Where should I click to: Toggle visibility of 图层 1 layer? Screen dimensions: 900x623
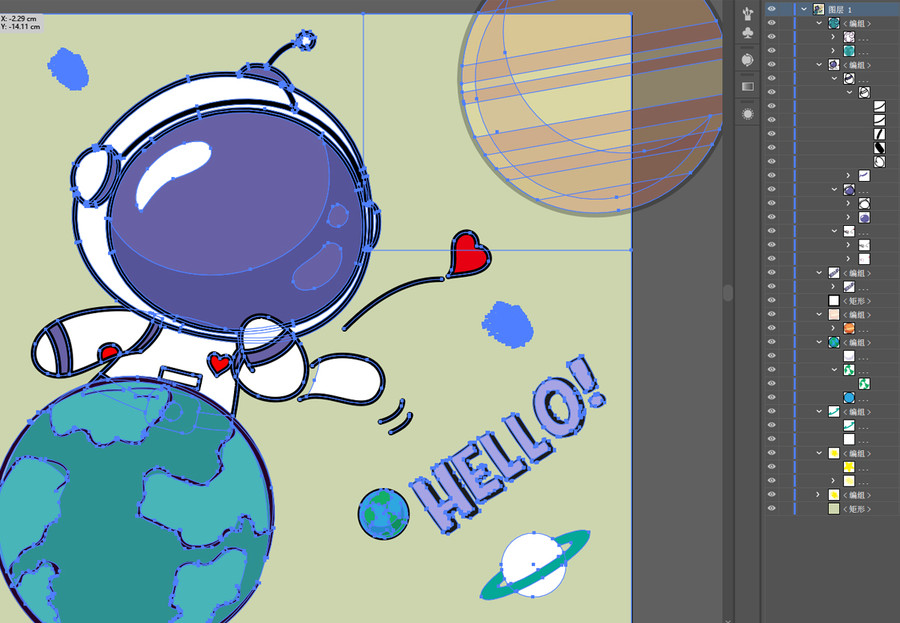[771, 9]
